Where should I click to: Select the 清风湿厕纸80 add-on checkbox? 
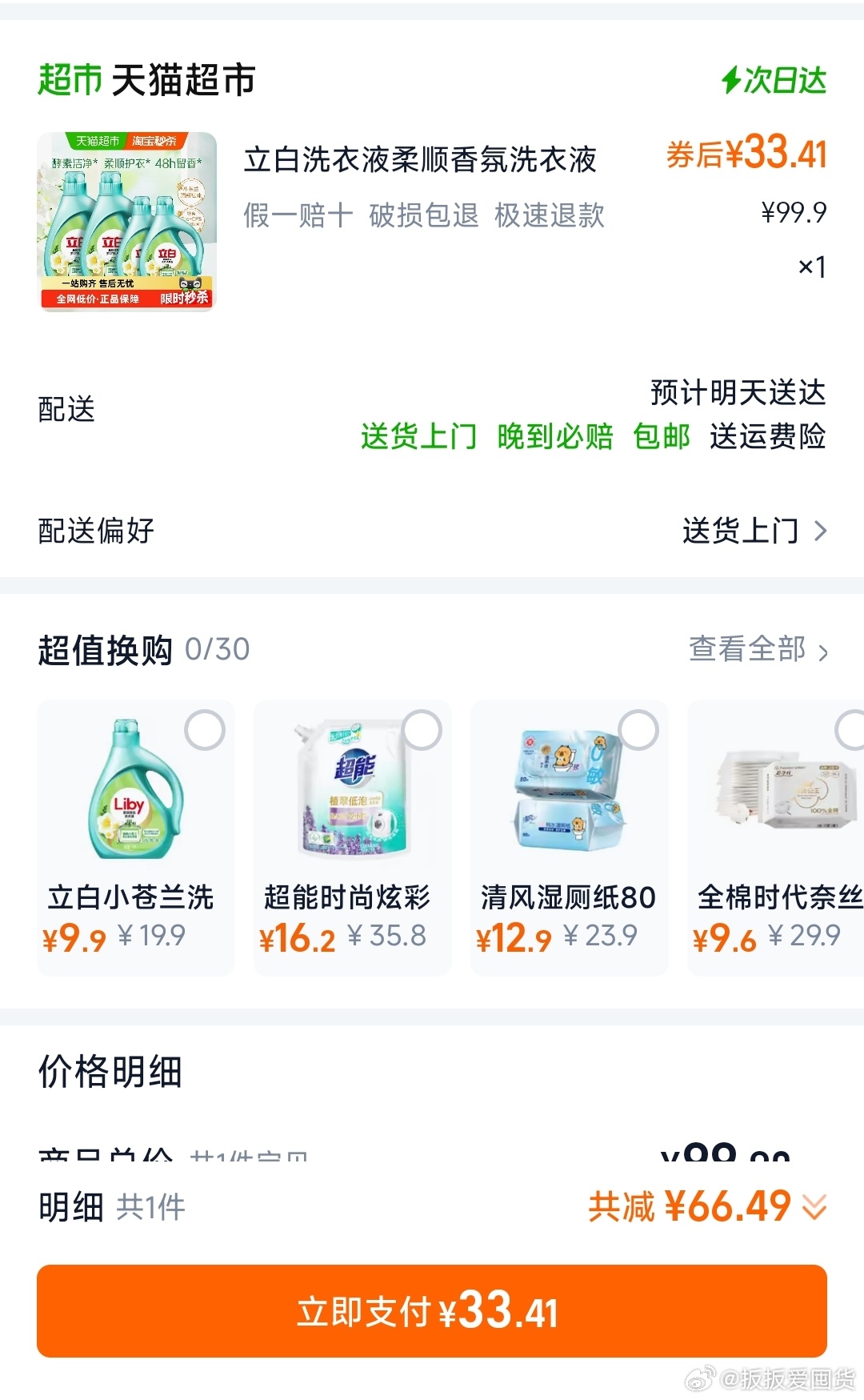(638, 730)
